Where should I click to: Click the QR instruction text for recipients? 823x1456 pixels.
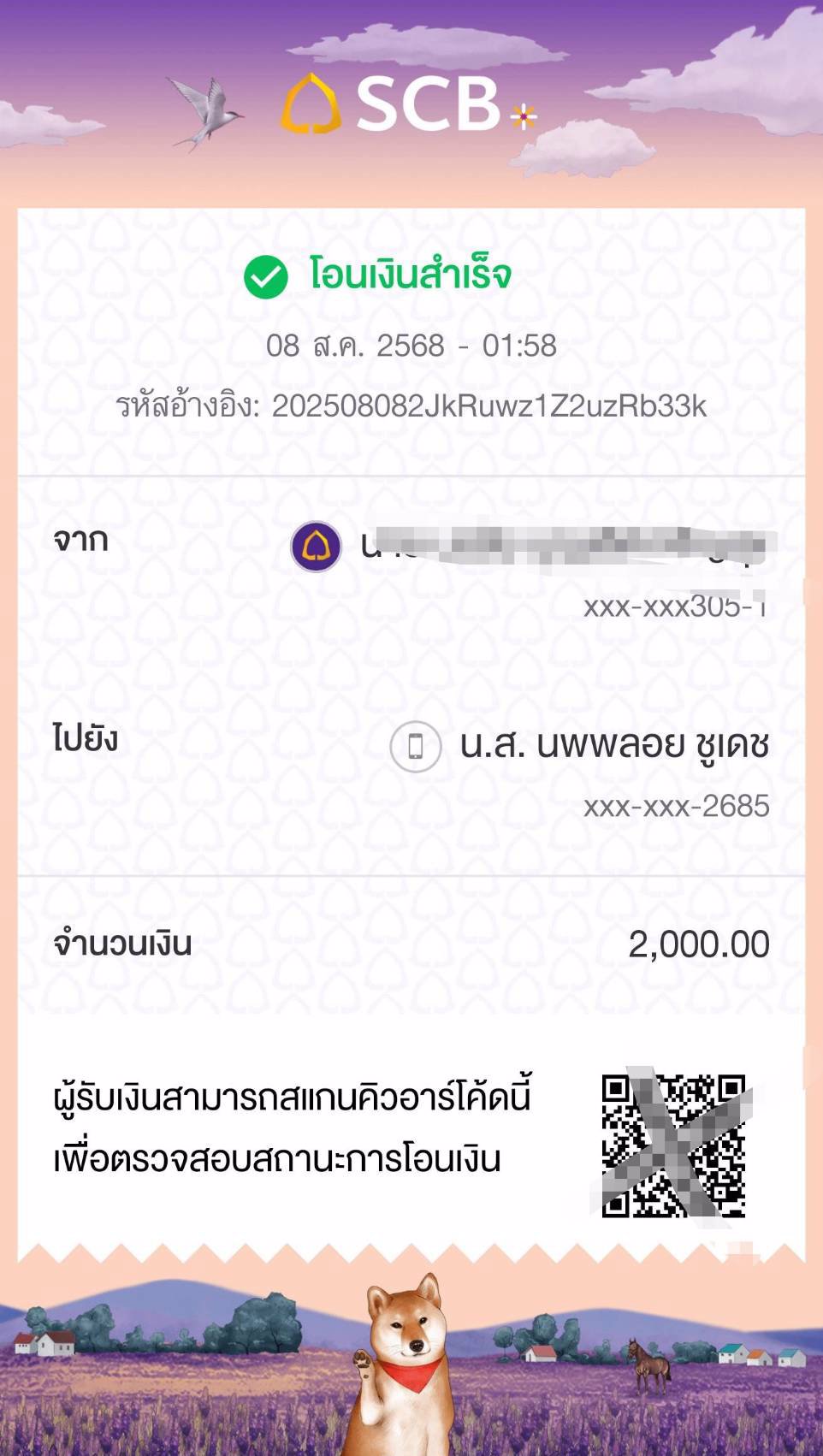[x=291, y=1129]
